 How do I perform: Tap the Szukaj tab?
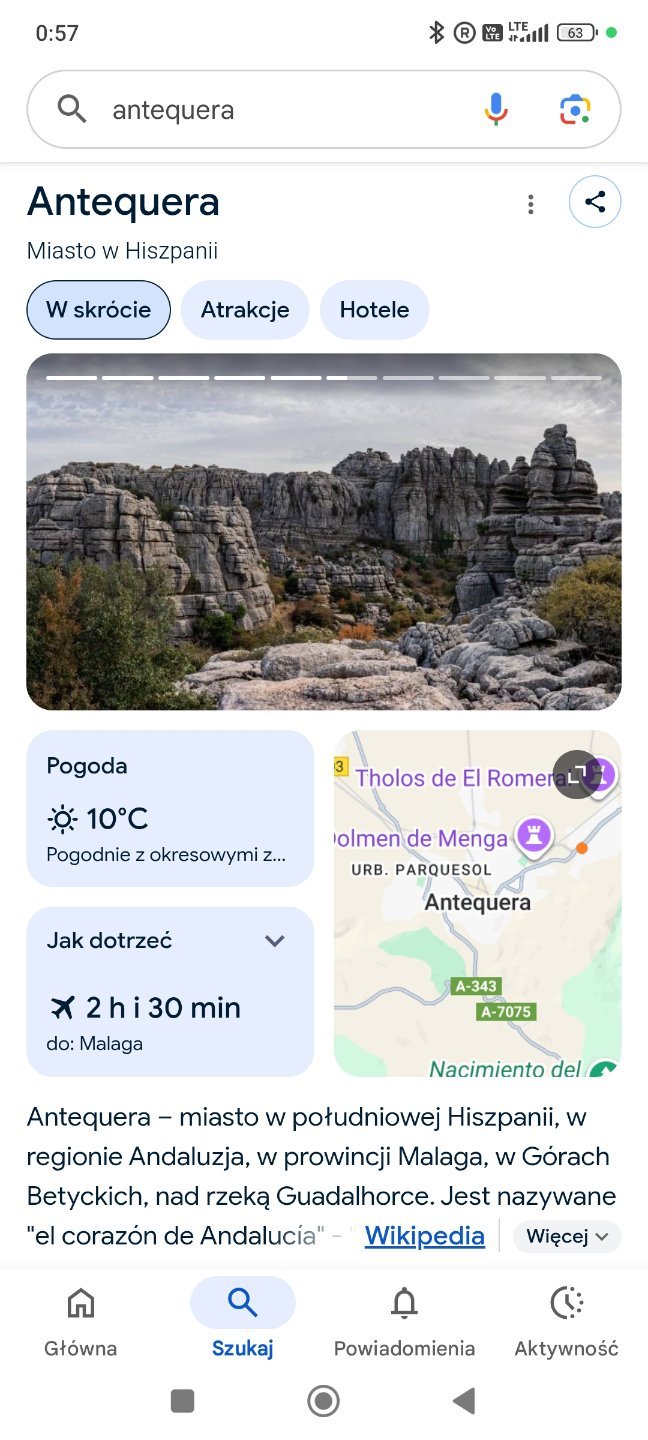point(242,1320)
